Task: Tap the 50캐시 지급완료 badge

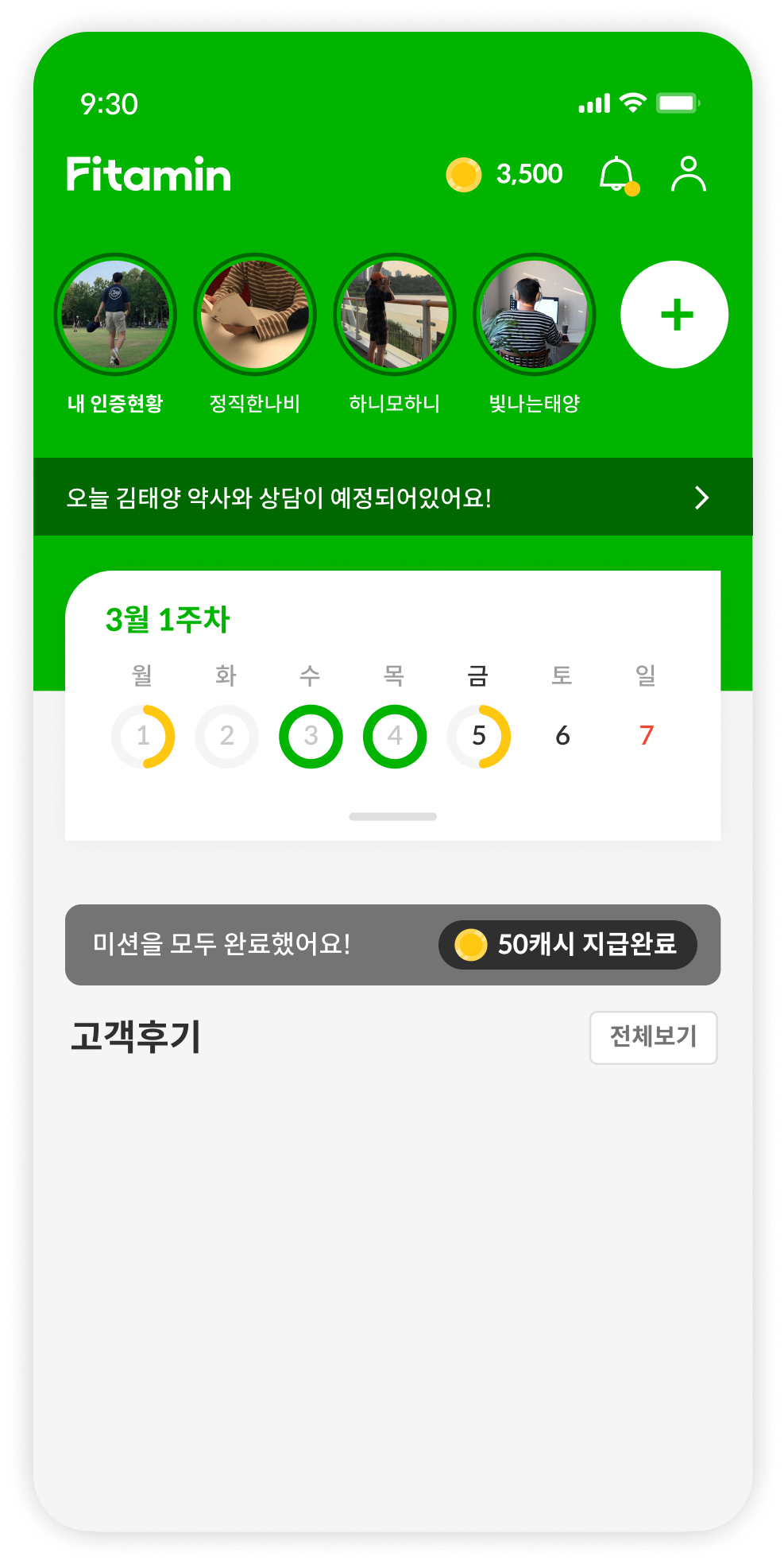Action: [567, 945]
